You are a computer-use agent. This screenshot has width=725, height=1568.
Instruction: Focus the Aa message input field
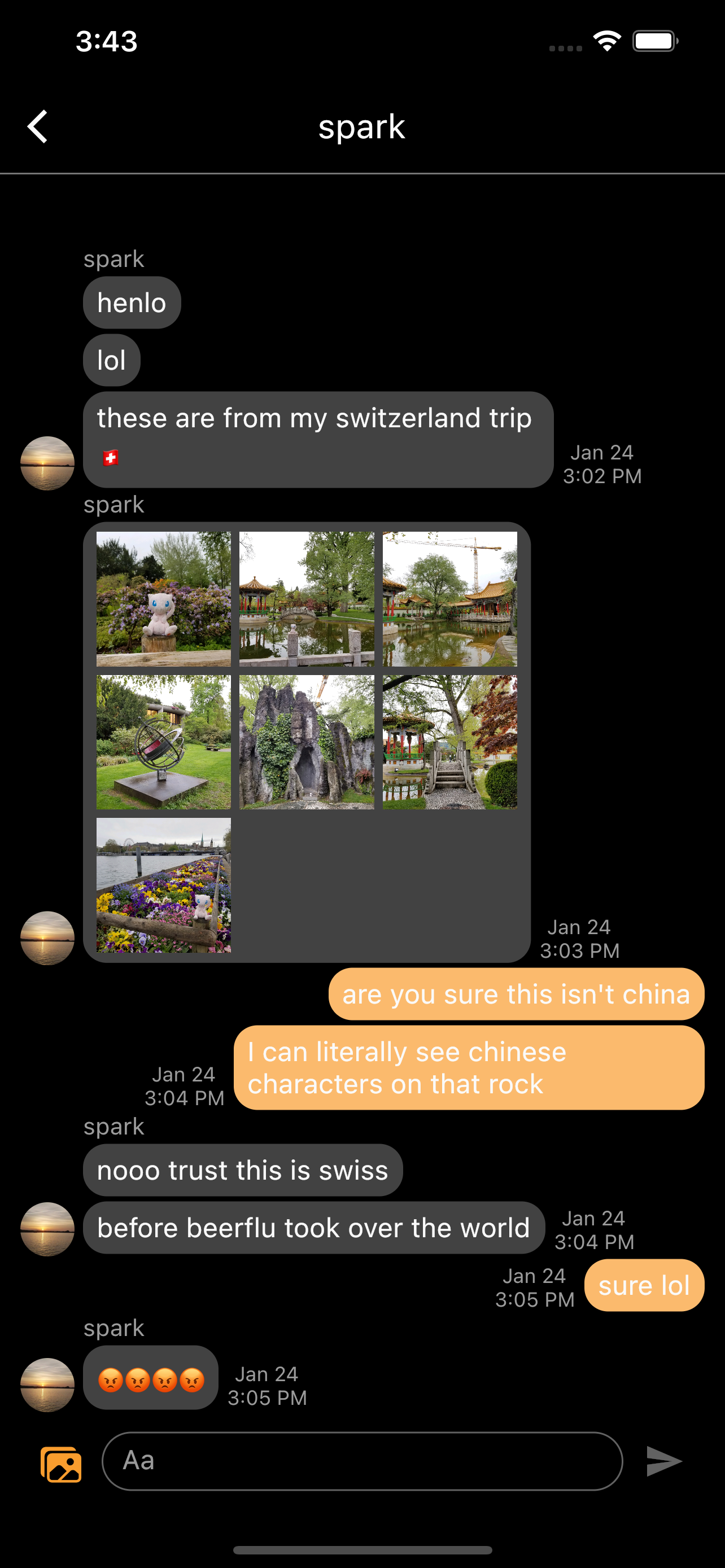pos(362,1461)
